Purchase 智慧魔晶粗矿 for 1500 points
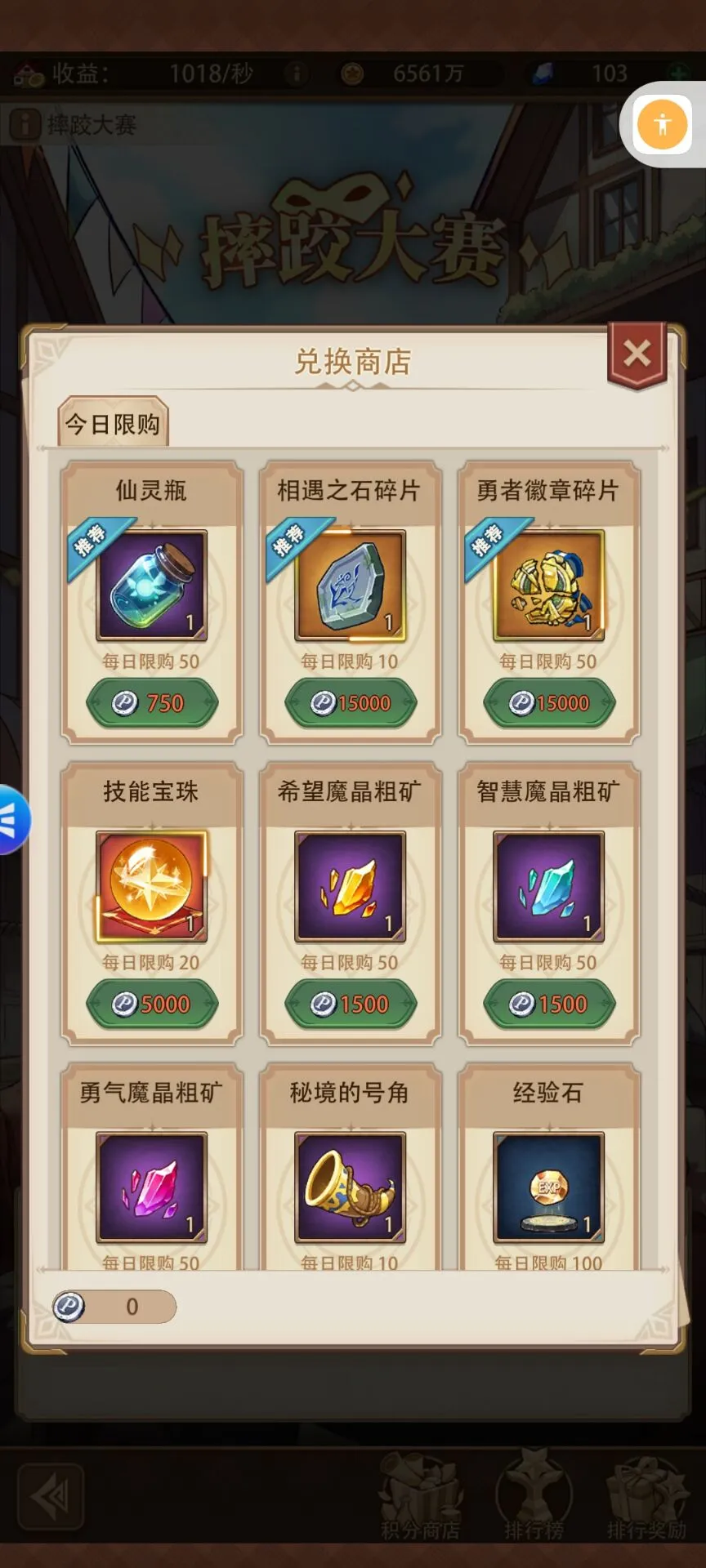 click(549, 1004)
